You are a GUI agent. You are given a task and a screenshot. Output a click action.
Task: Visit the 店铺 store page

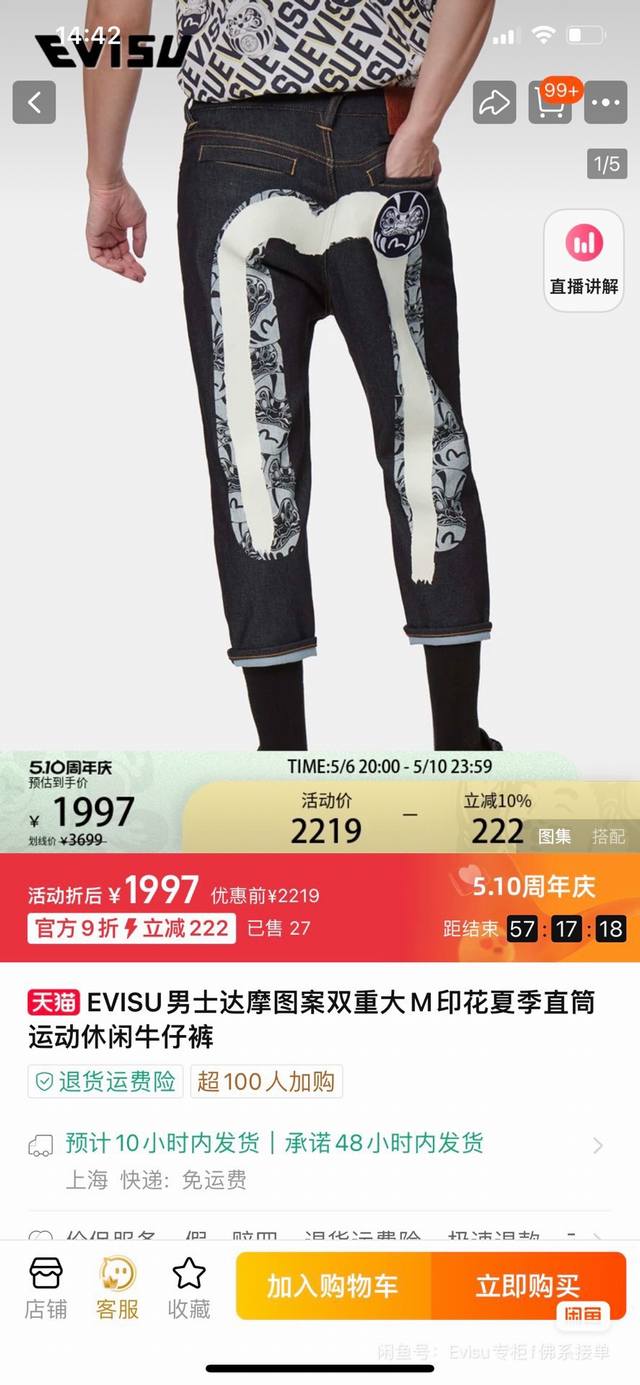pyautogui.click(x=46, y=1288)
